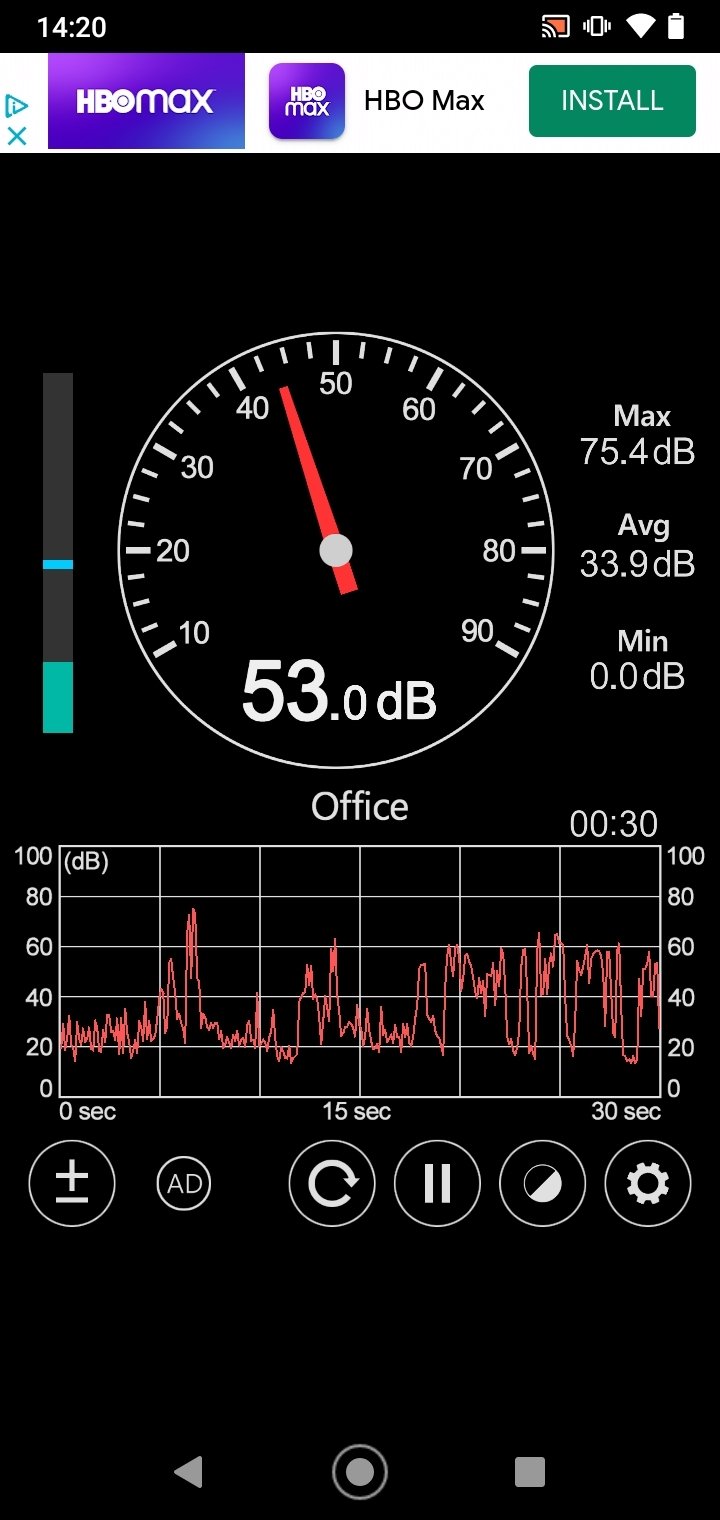Toggle the contrast theme icon
The image size is (720, 1520).
tap(542, 1184)
